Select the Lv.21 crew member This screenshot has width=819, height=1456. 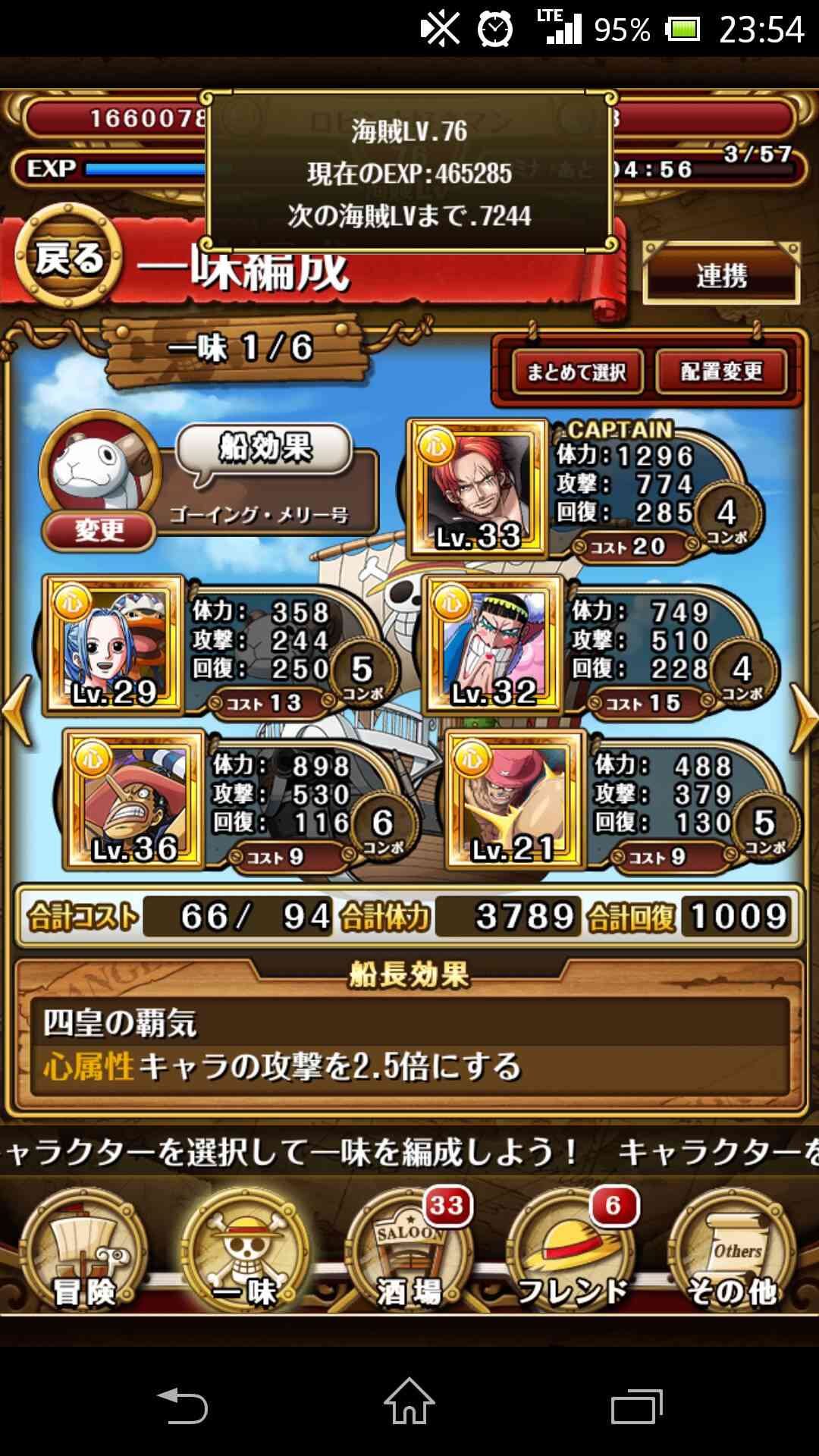pos(515,799)
